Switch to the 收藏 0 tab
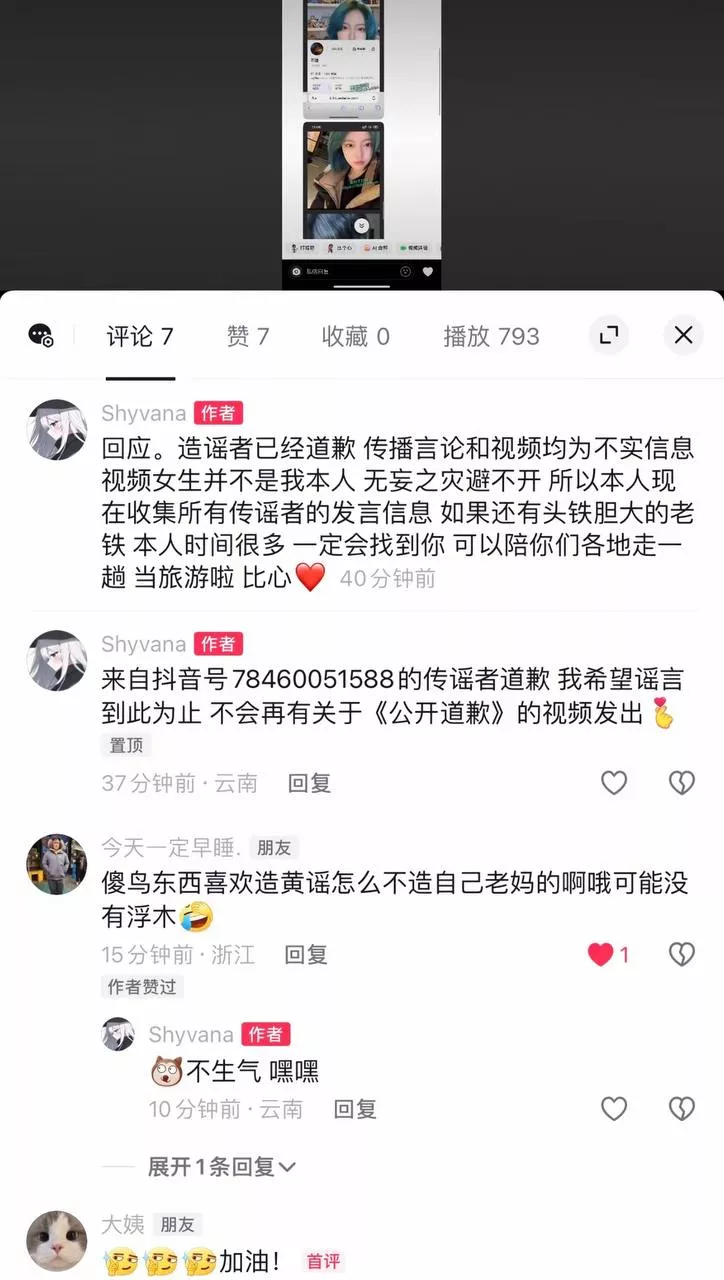This screenshot has width=724, height=1280. pos(355,337)
